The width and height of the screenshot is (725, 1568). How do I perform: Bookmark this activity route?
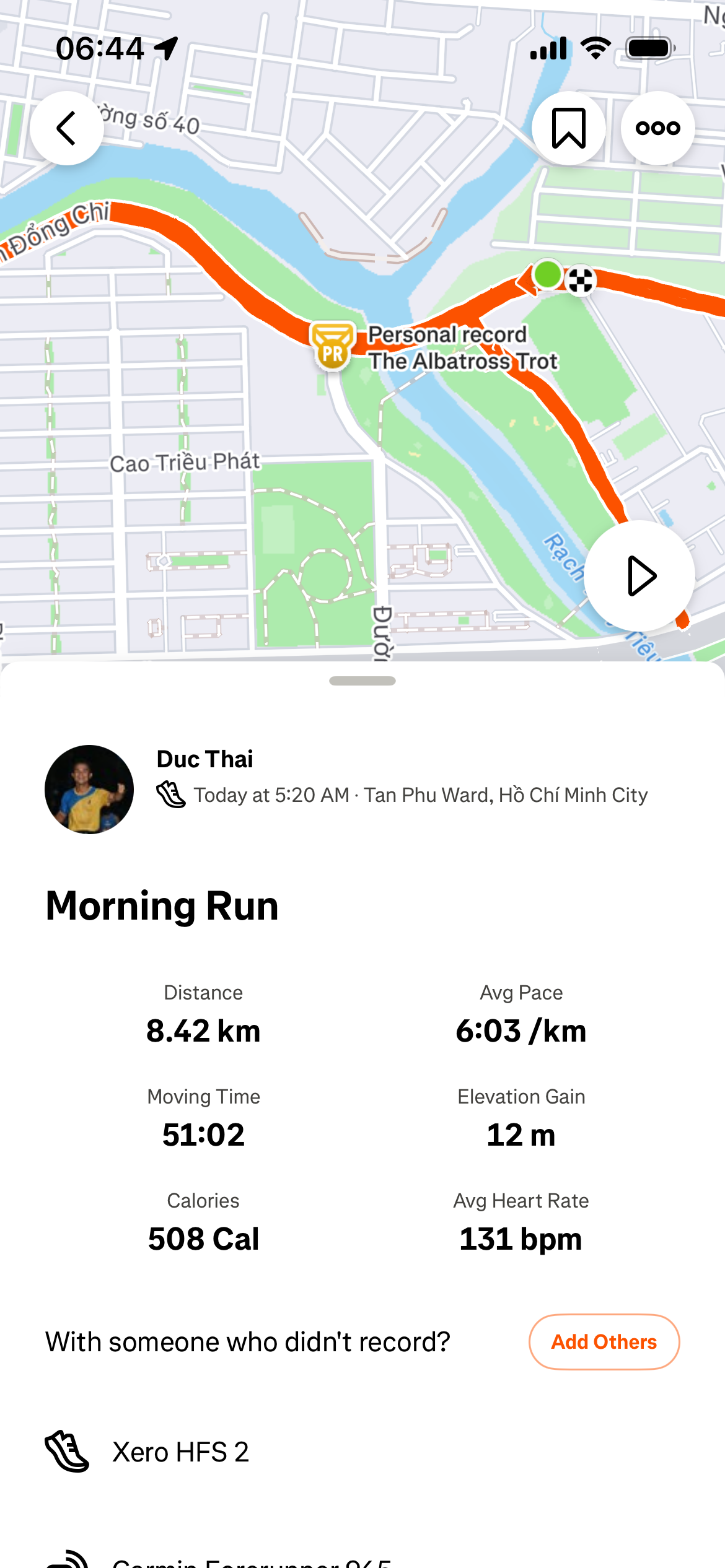[568, 128]
